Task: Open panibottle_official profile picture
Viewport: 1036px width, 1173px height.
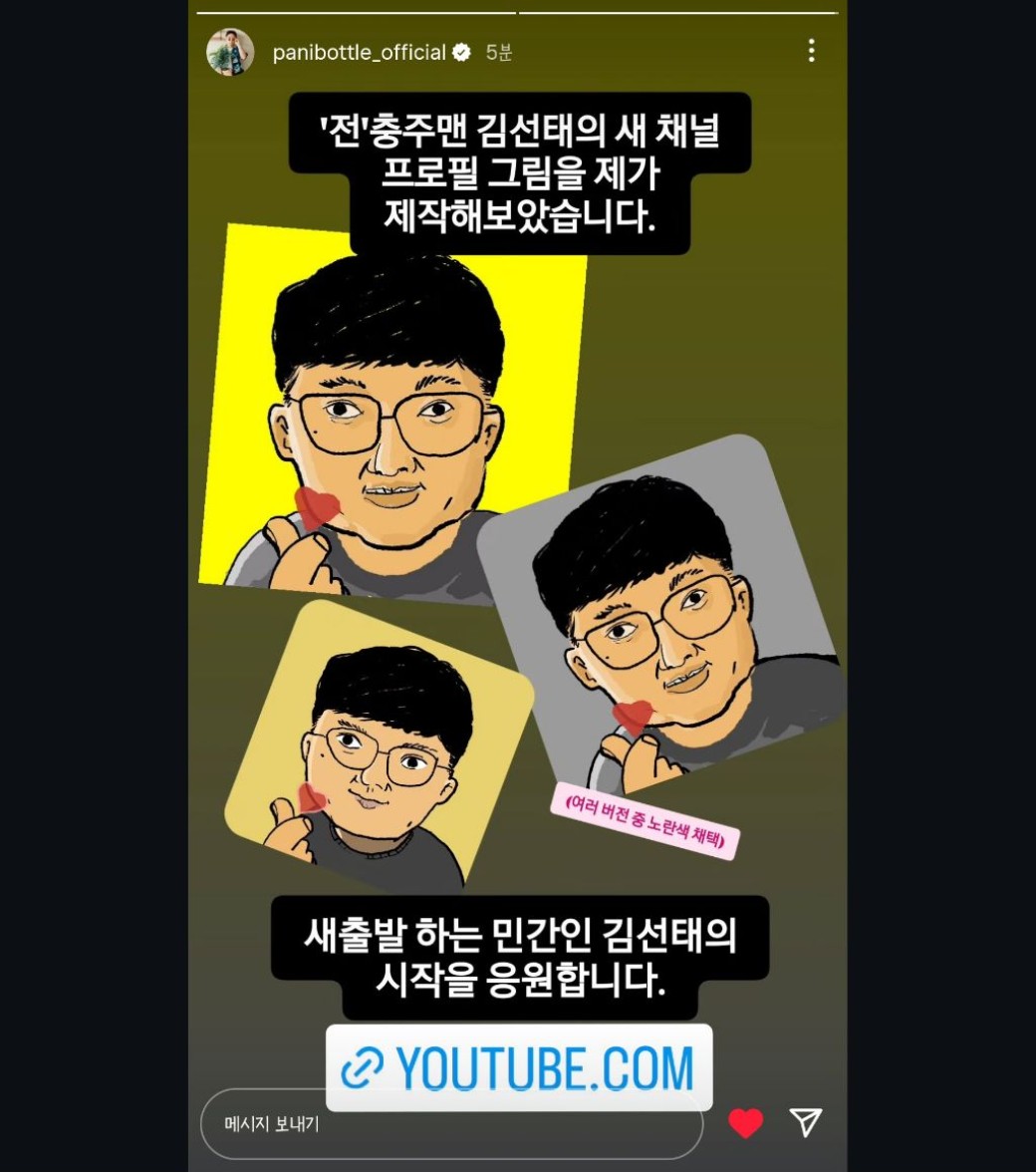Action: click(x=230, y=52)
